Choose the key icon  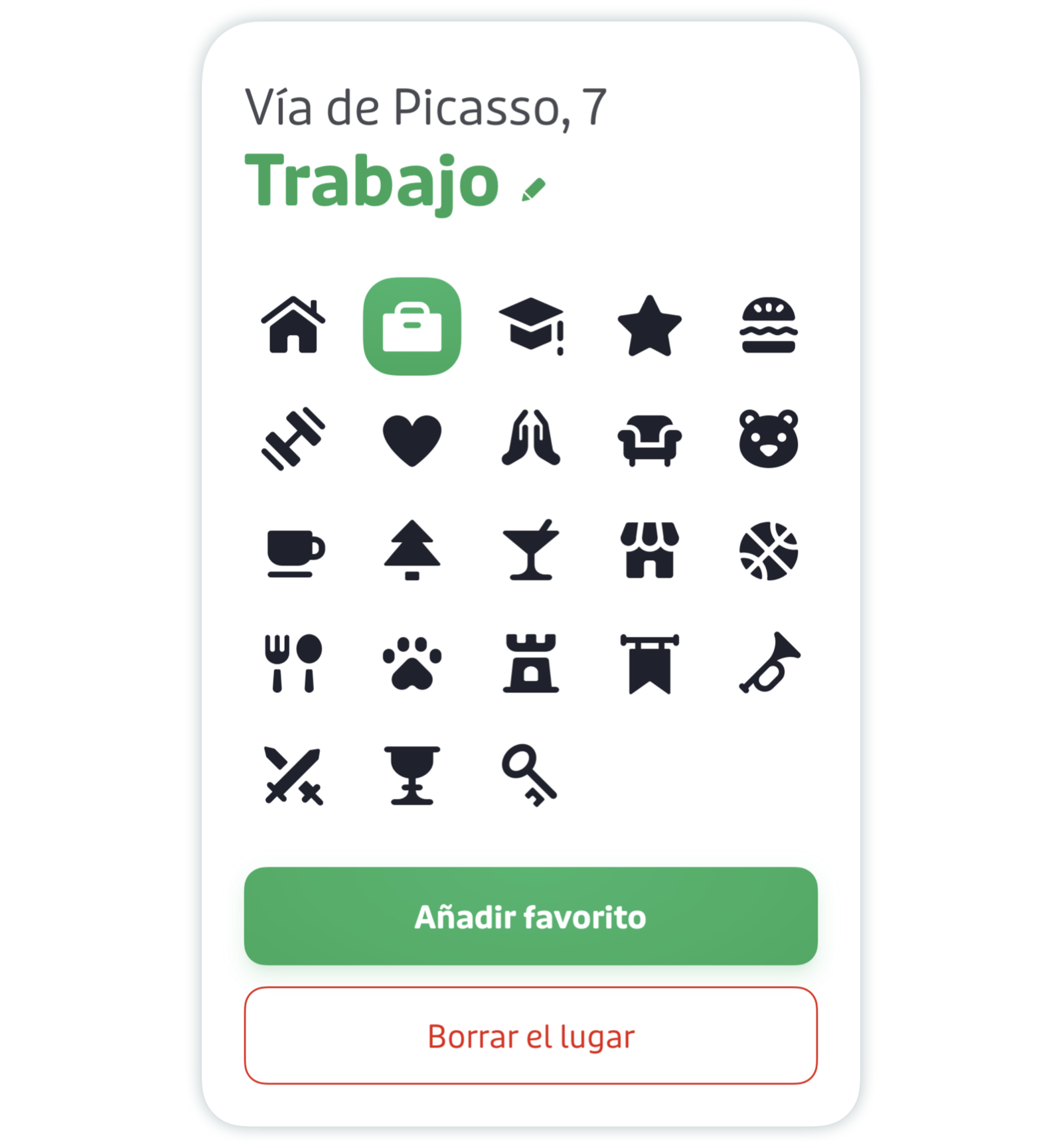tap(530, 775)
